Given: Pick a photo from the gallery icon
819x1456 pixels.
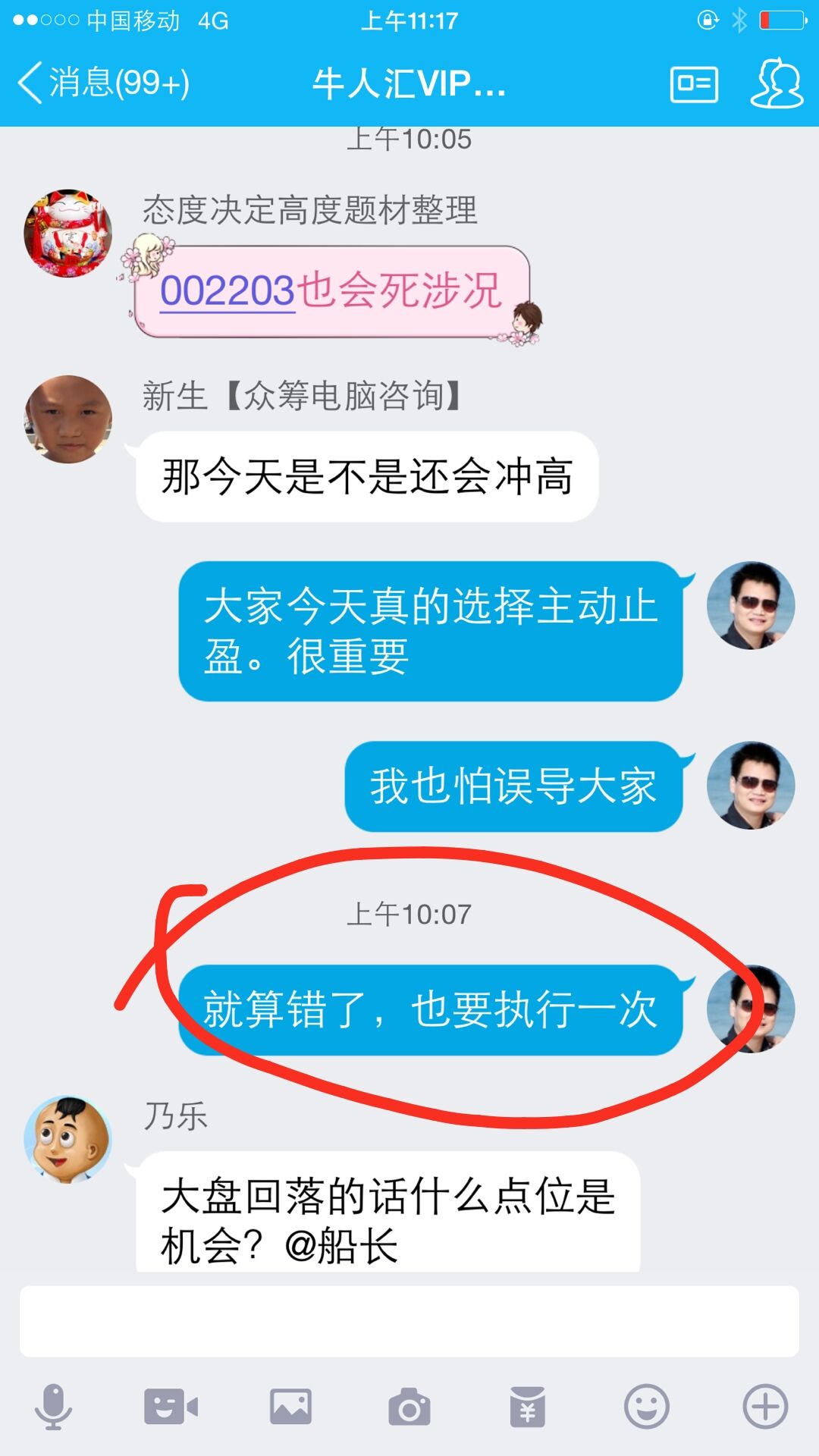Looking at the screenshot, I should [290, 1407].
